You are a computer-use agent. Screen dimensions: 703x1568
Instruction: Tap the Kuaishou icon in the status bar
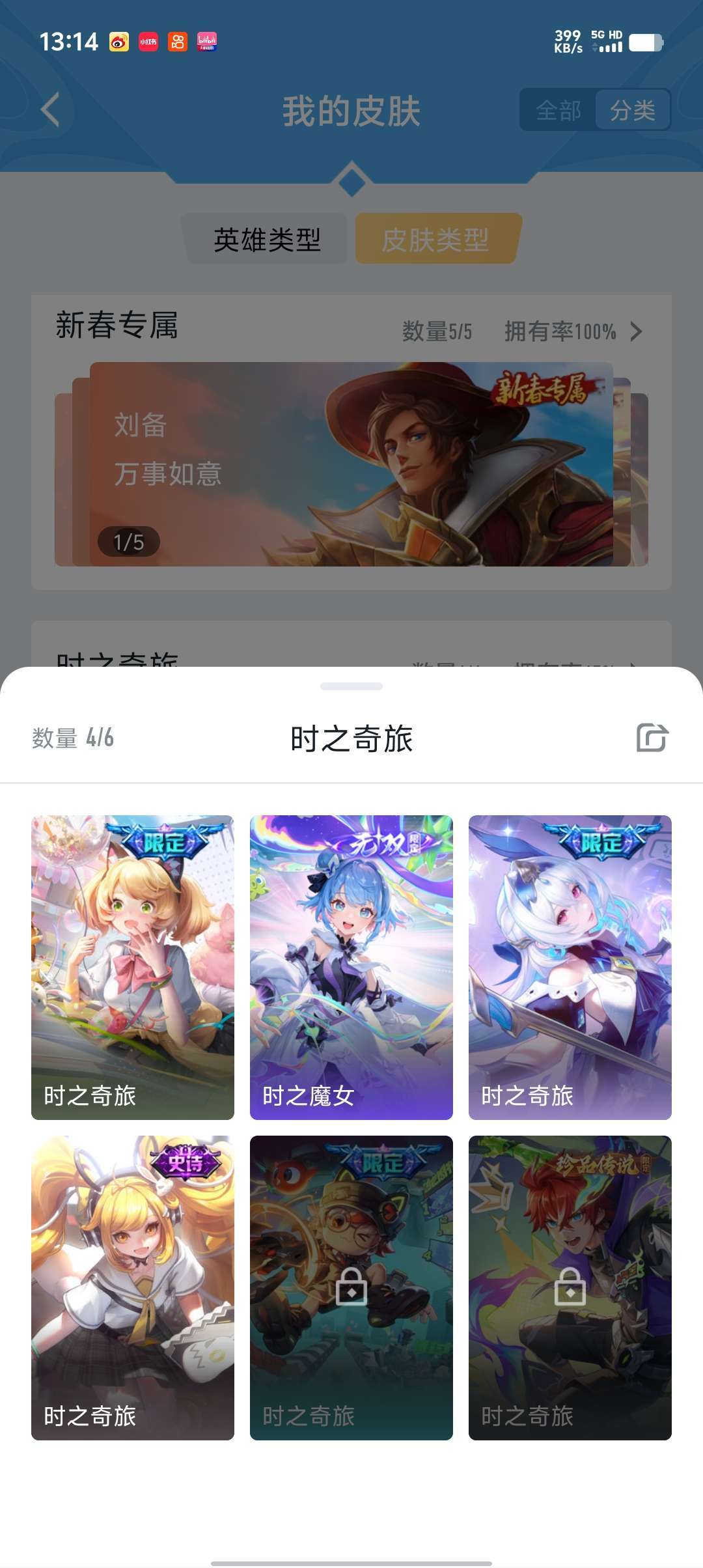(x=176, y=42)
